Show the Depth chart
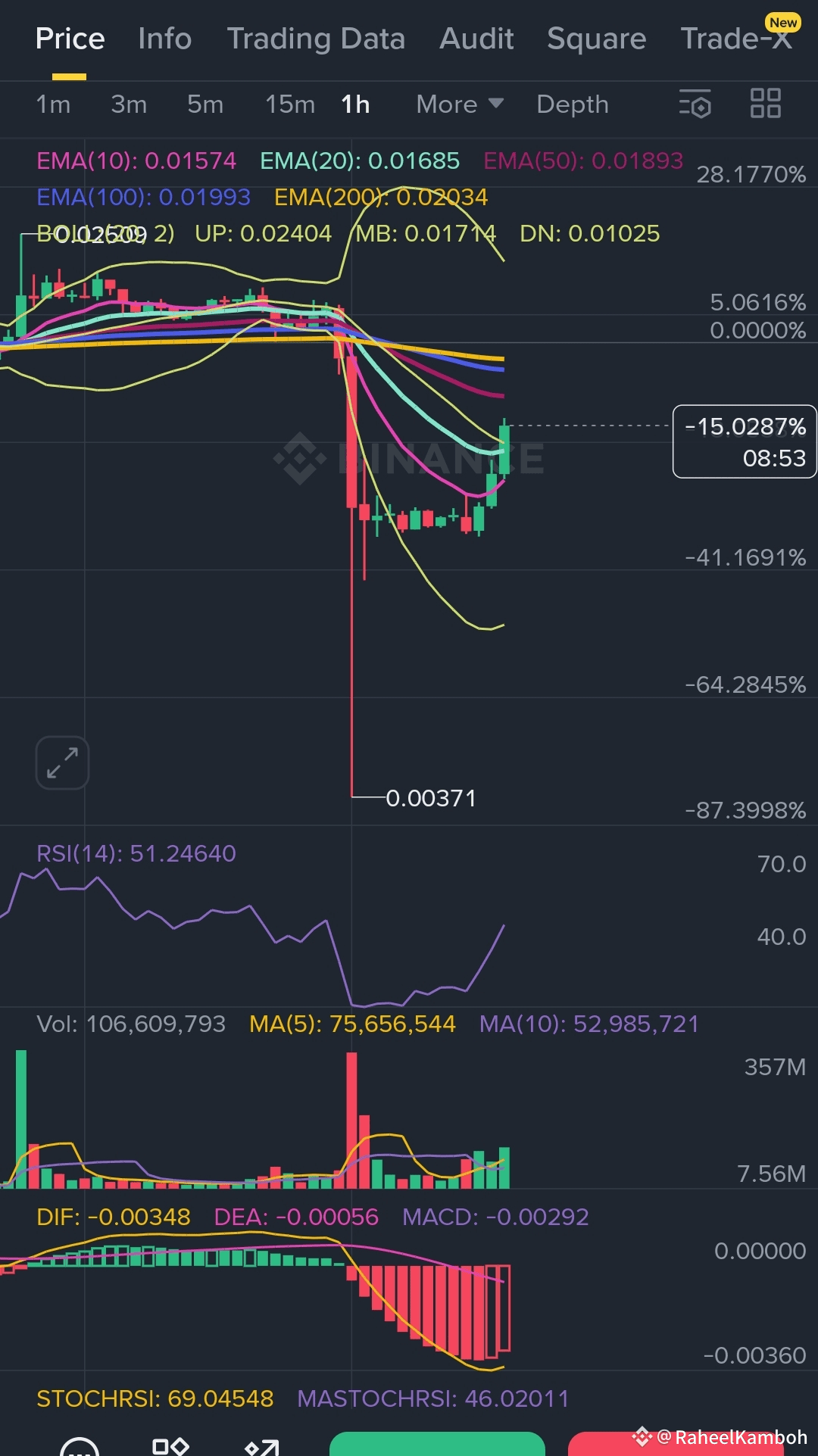Viewport: 818px width, 1456px height. pos(573,104)
